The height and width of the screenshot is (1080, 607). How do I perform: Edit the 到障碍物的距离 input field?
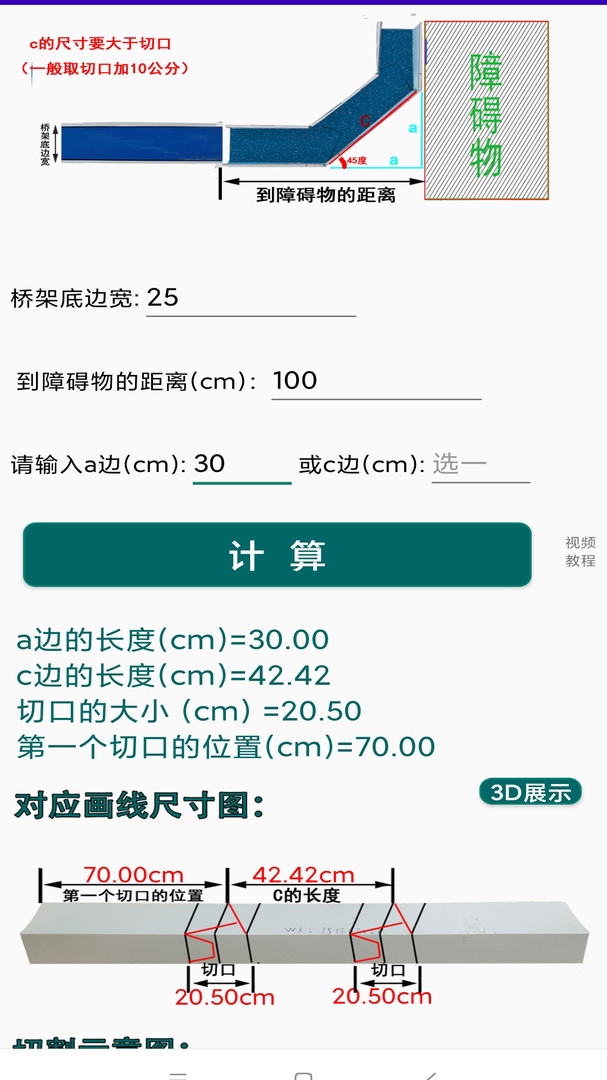point(375,381)
